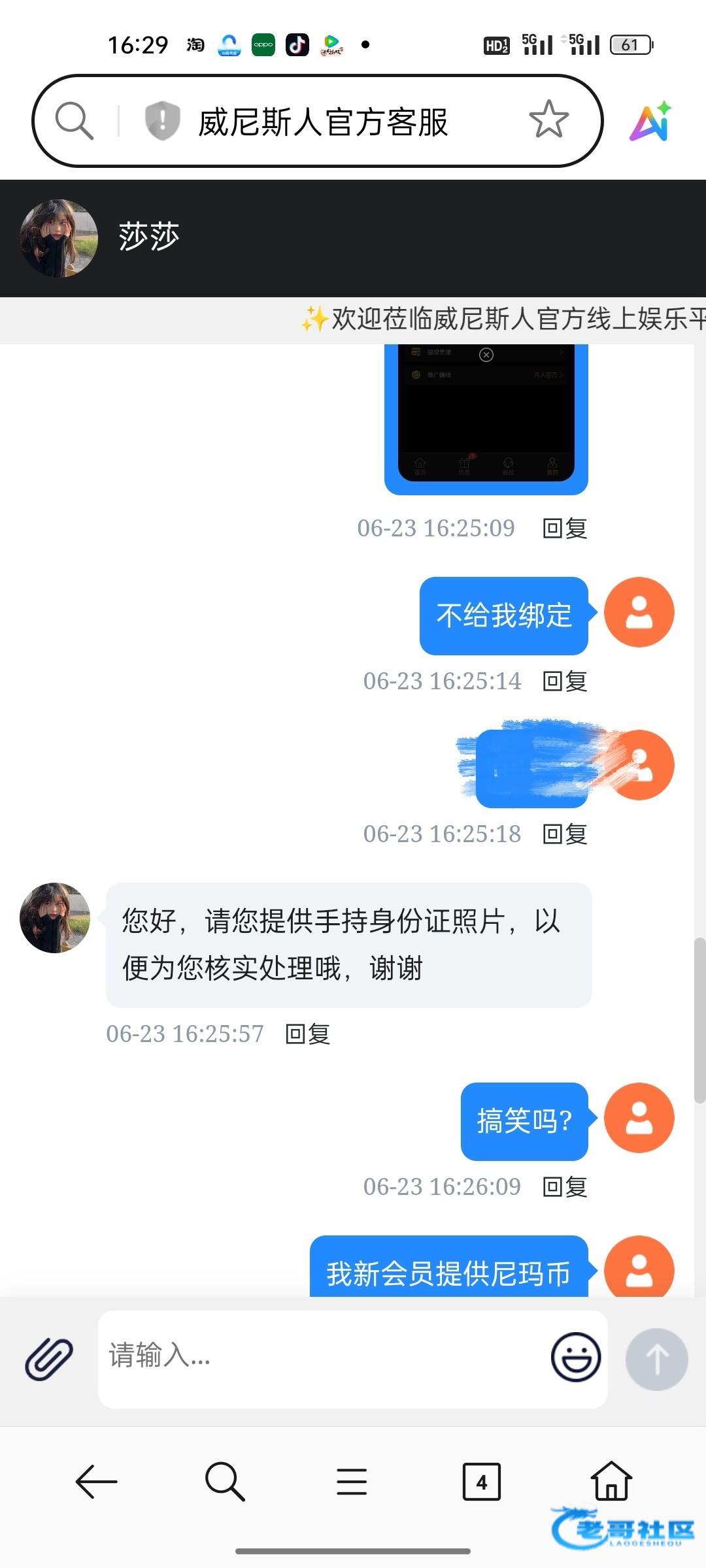Open the browser search tool
Image resolution: width=706 pixels, height=1568 pixels.
(224, 1481)
